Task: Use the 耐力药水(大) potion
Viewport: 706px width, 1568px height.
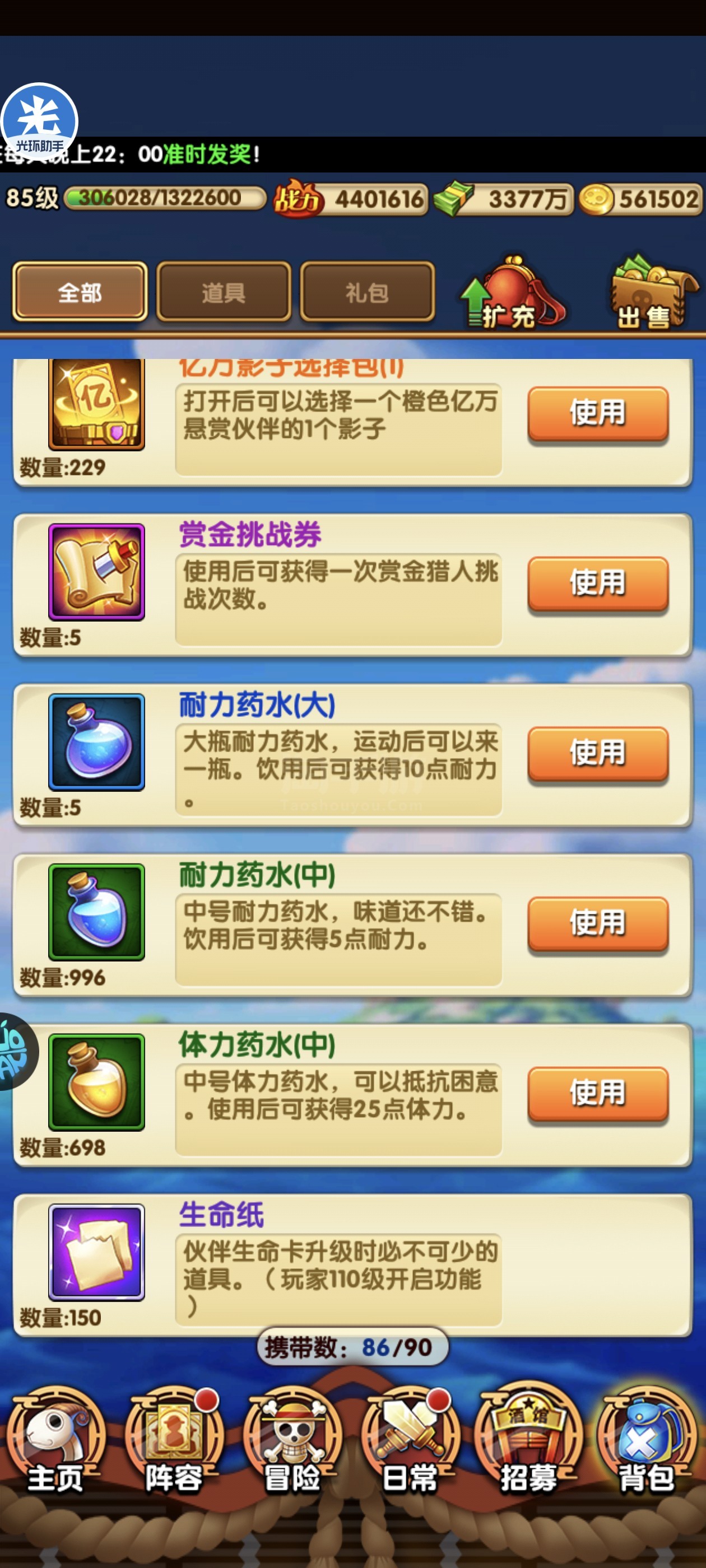Action: 597,753
